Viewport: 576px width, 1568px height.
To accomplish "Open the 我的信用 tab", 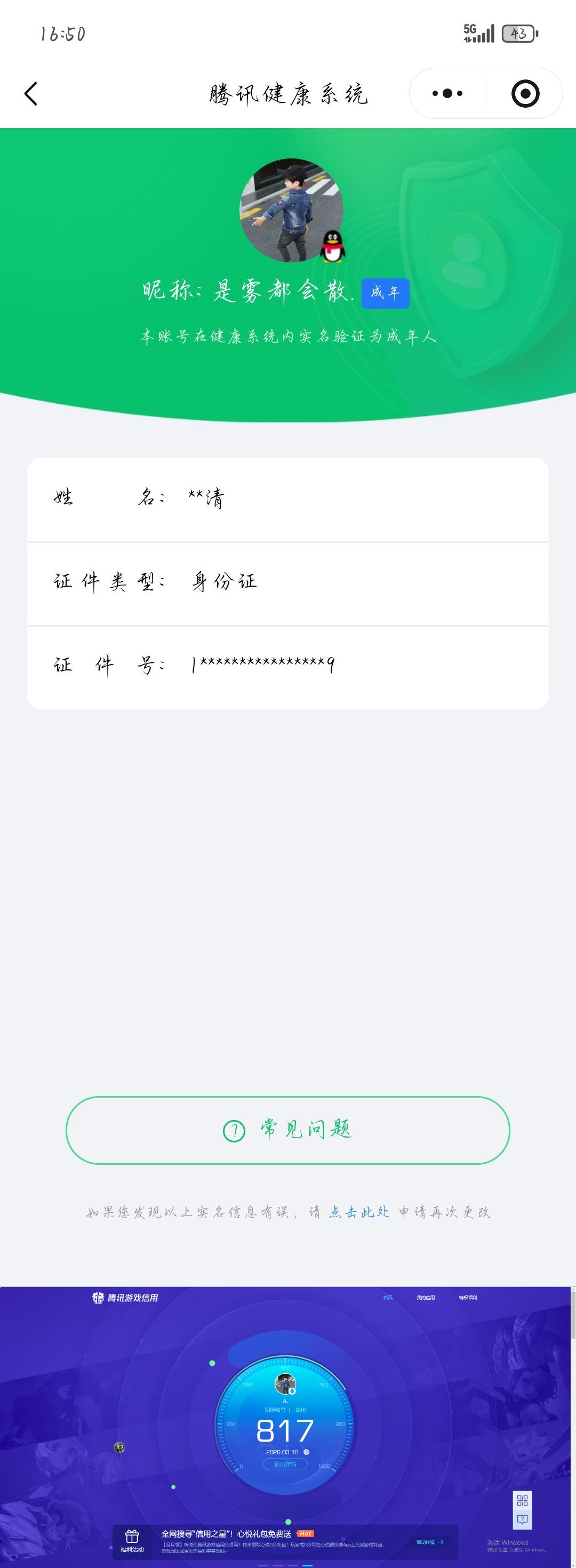I will pos(427,1298).
